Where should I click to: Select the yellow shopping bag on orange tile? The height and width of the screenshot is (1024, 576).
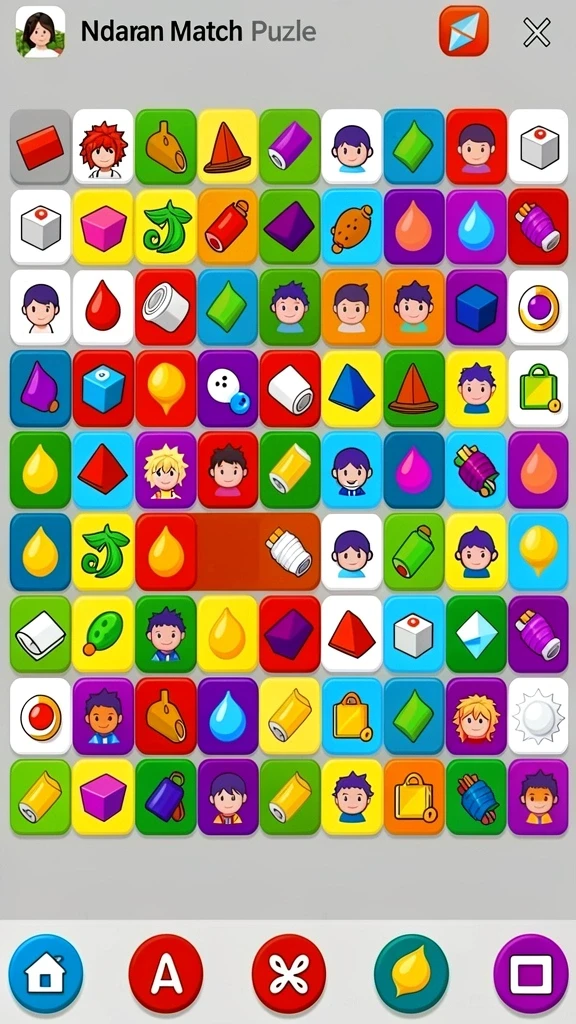(414, 797)
